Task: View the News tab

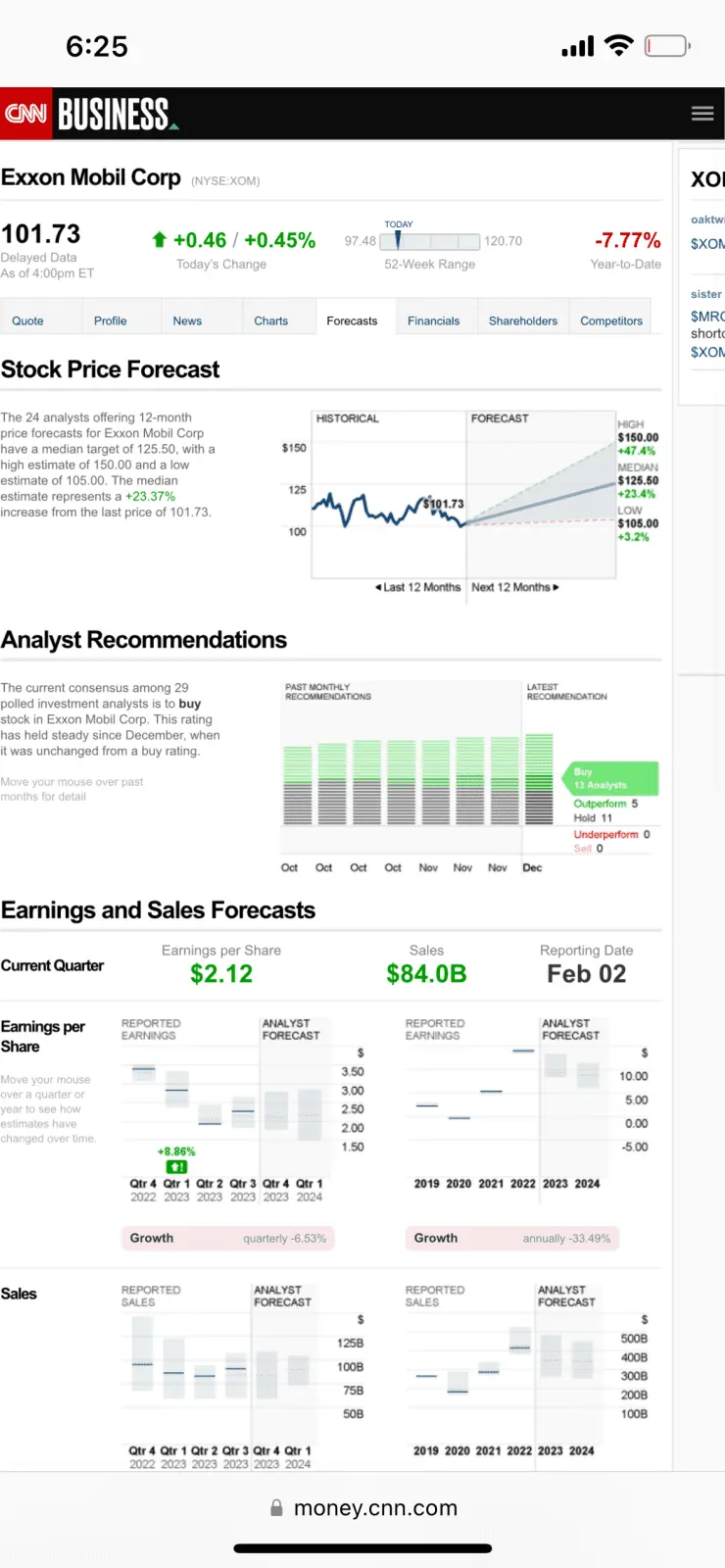Action: tap(187, 320)
